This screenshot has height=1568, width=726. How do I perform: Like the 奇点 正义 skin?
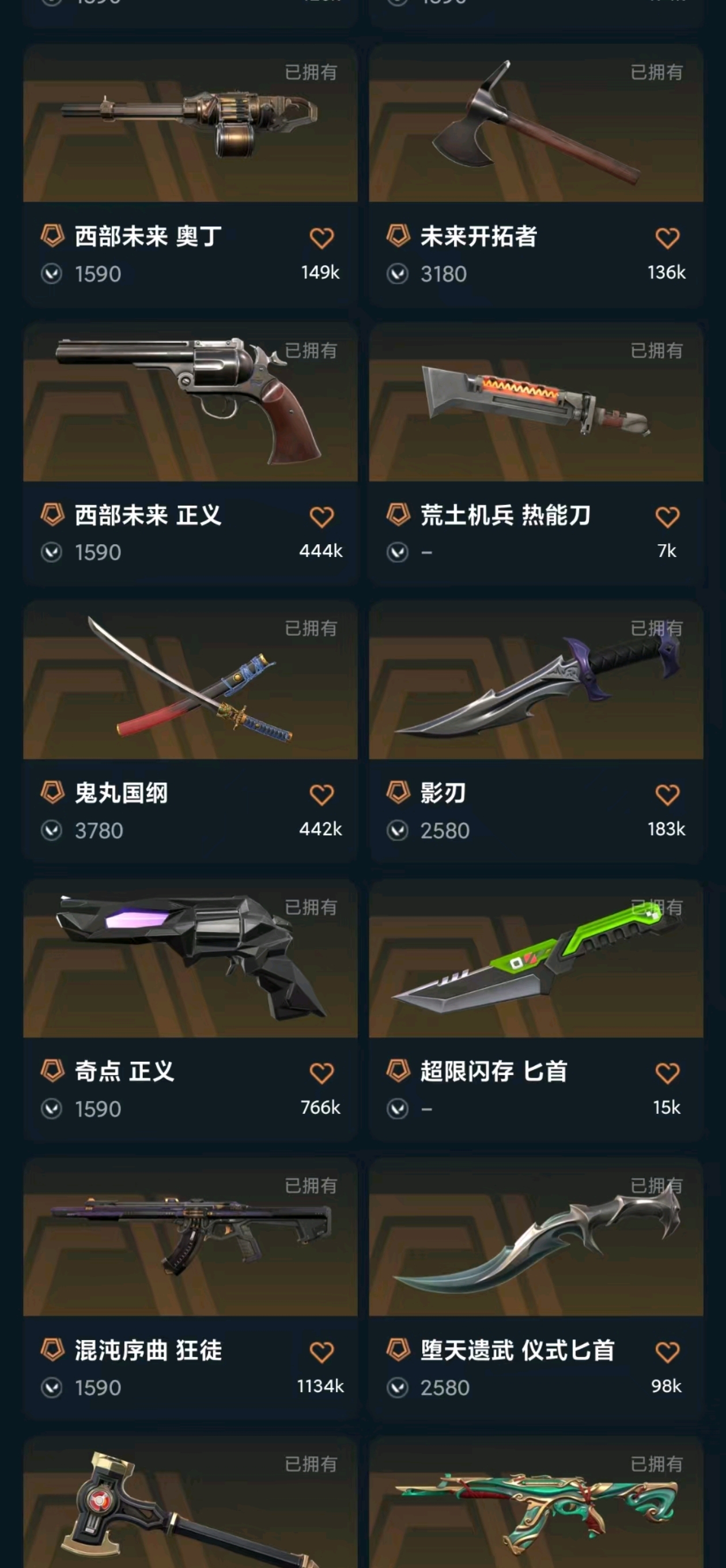point(322,1072)
